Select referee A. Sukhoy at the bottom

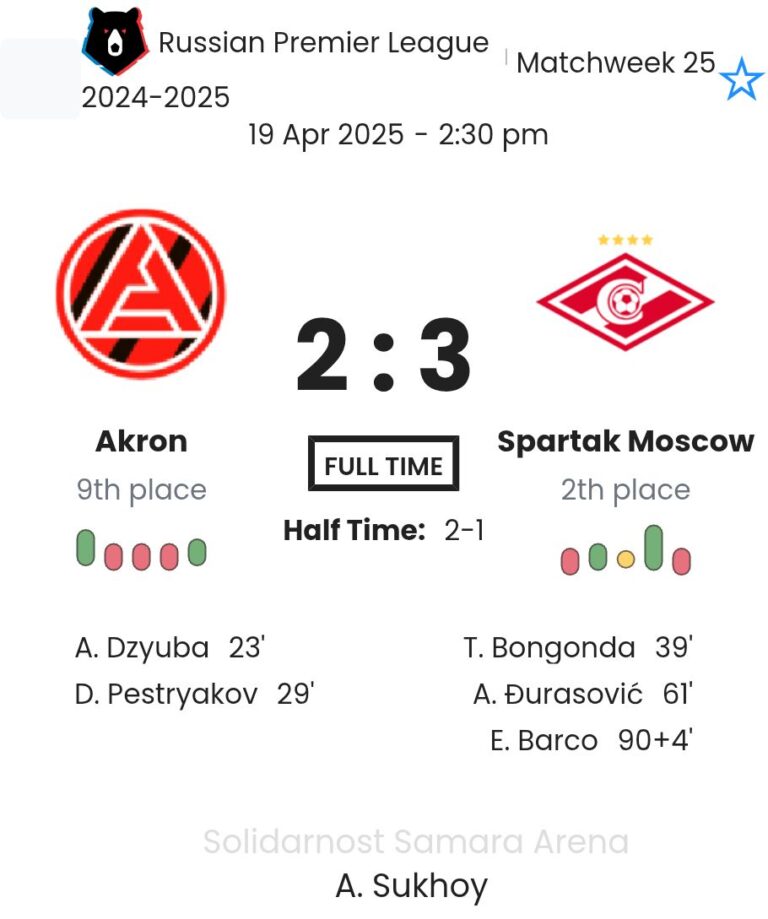pyautogui.click(x=413, y=885)
